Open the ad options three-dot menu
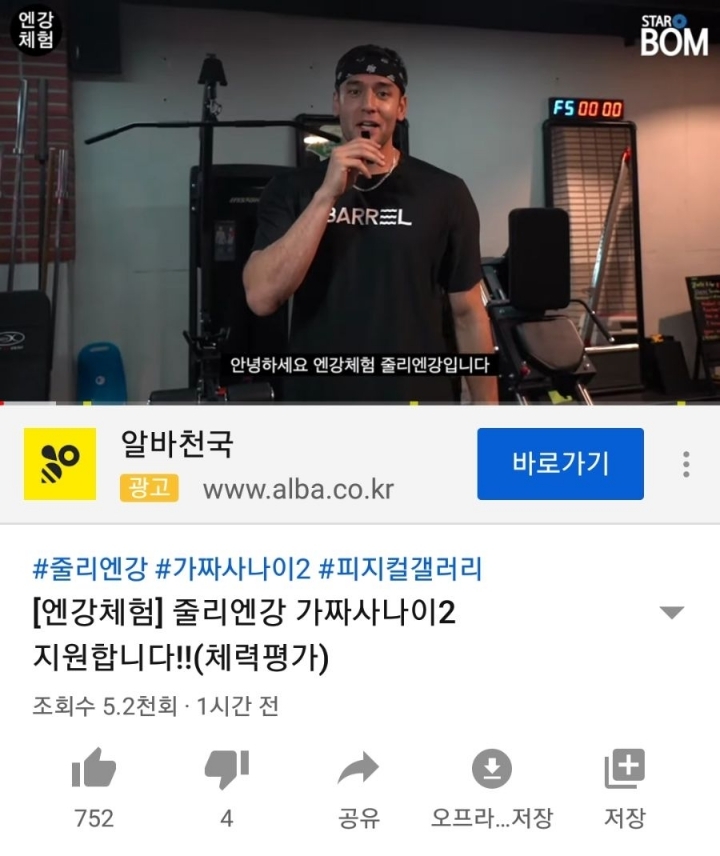The image size is (720, 856). pyautogui.click(x=685, y=463)
